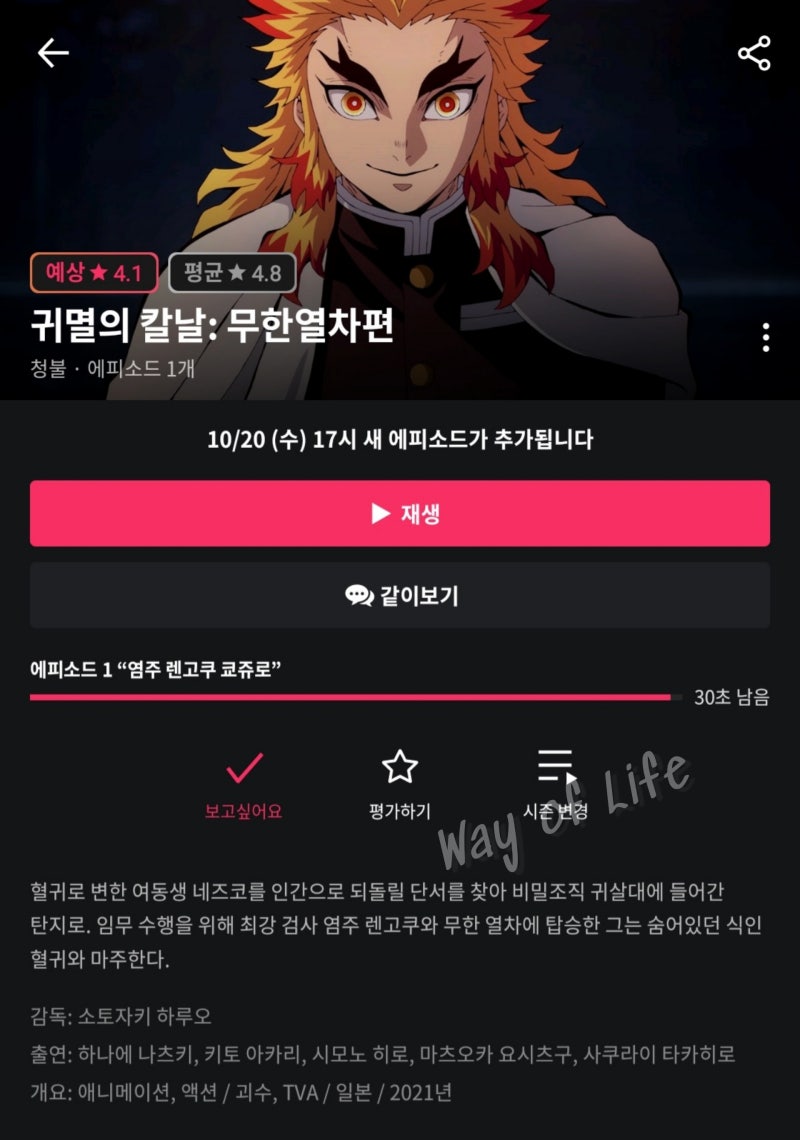Tap the star icon to open 평가하기 rating
Image resolution: width=800 pixels, height=1140 pixels.
[397, 768]
